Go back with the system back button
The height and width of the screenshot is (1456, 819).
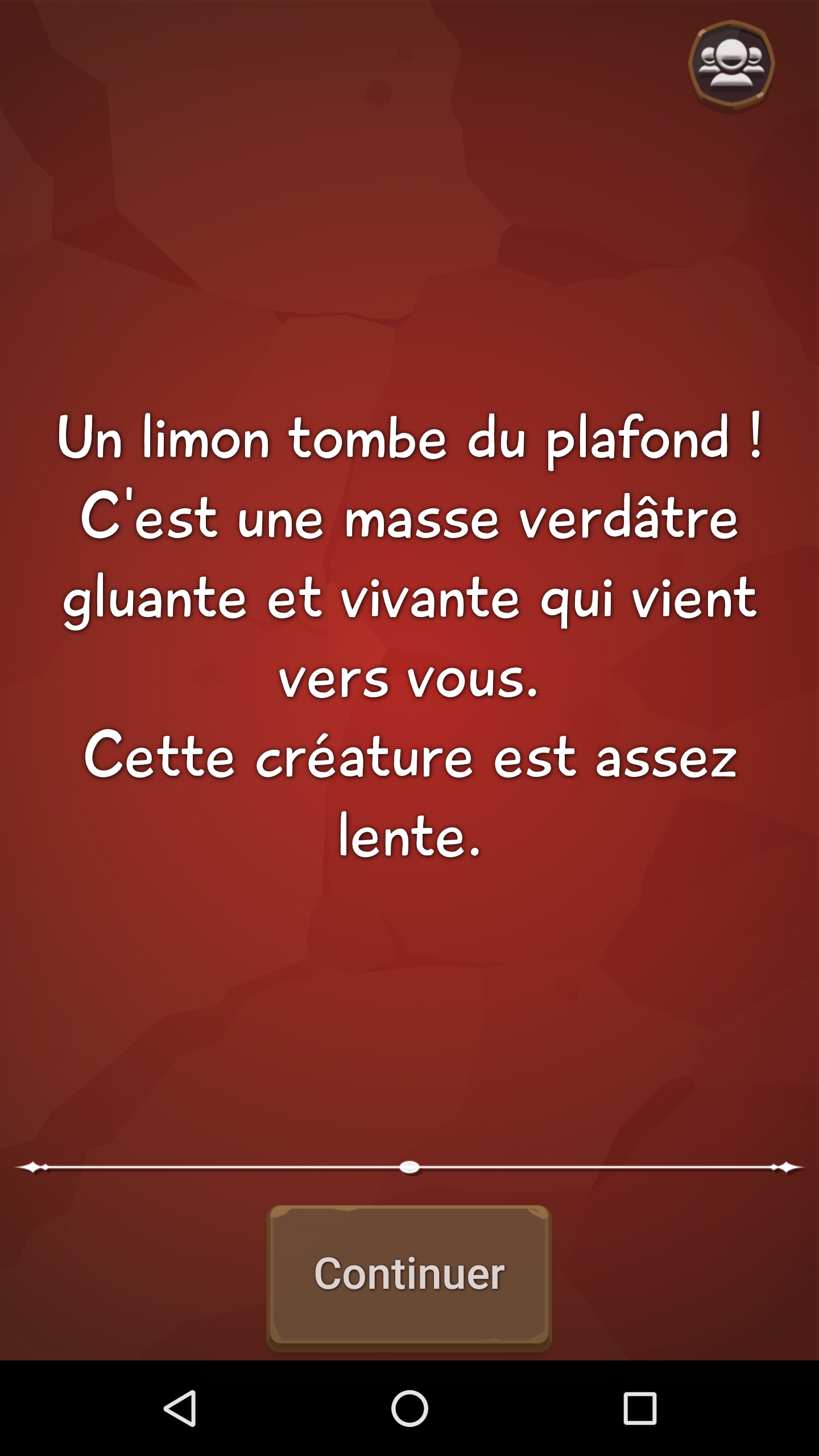click(x=180, y=1408)
